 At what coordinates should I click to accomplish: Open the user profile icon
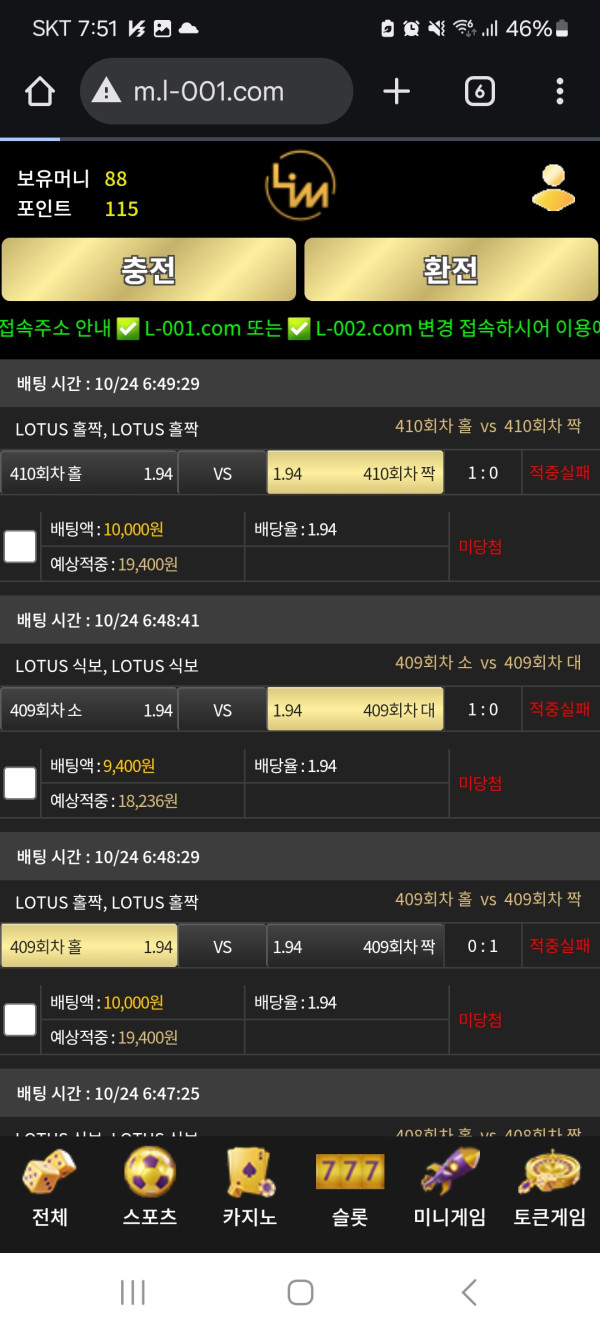[x=553, y=188]
